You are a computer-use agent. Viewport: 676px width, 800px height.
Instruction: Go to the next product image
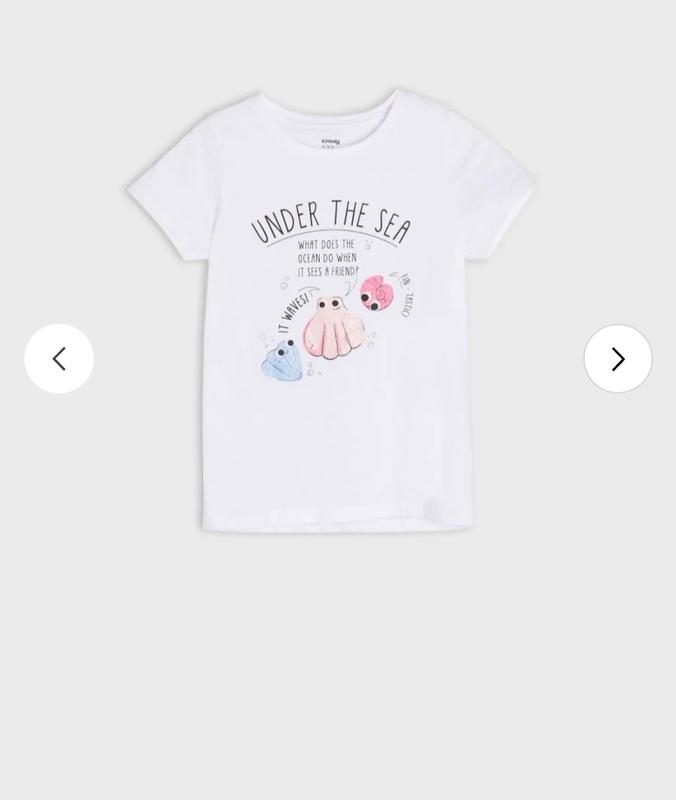coord(617,358)
